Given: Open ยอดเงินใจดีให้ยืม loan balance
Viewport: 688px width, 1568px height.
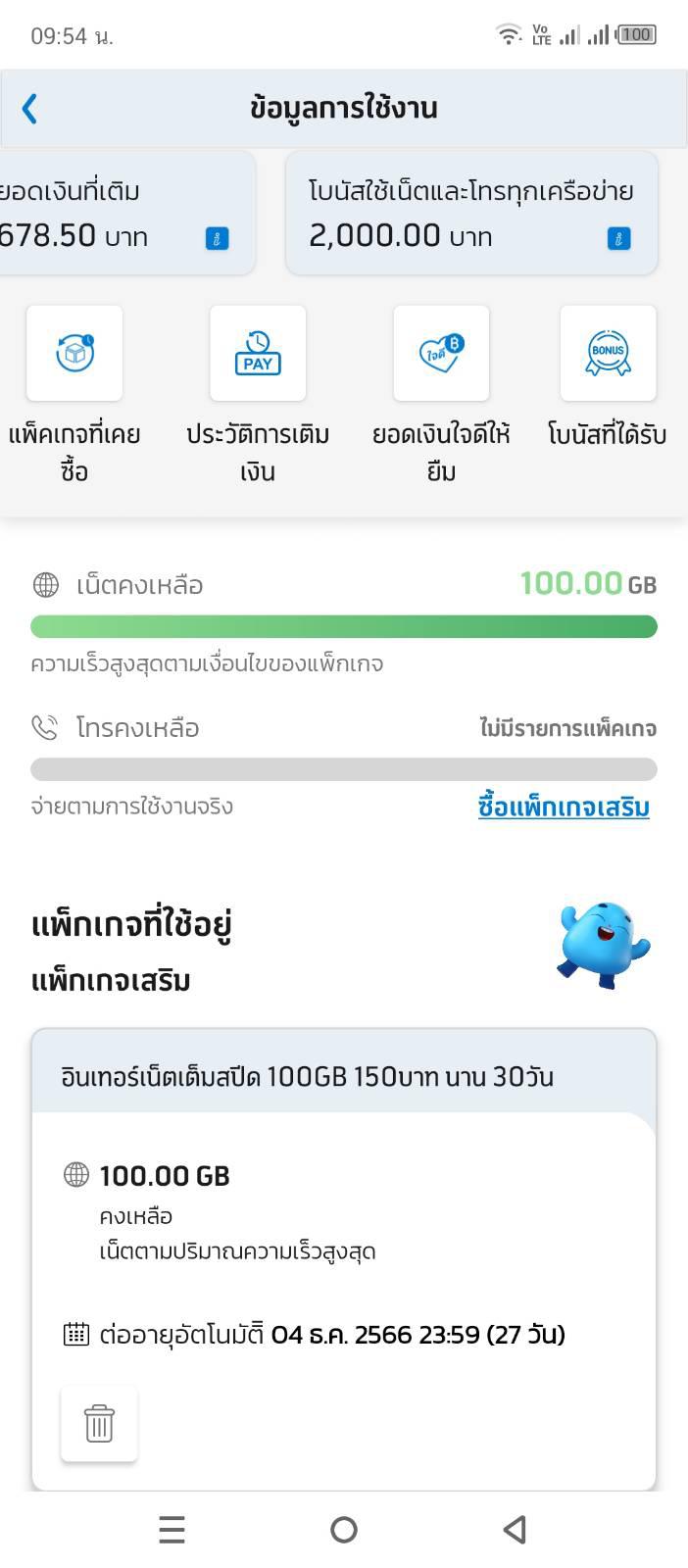Looking at the screenshot, I should 441,354.
